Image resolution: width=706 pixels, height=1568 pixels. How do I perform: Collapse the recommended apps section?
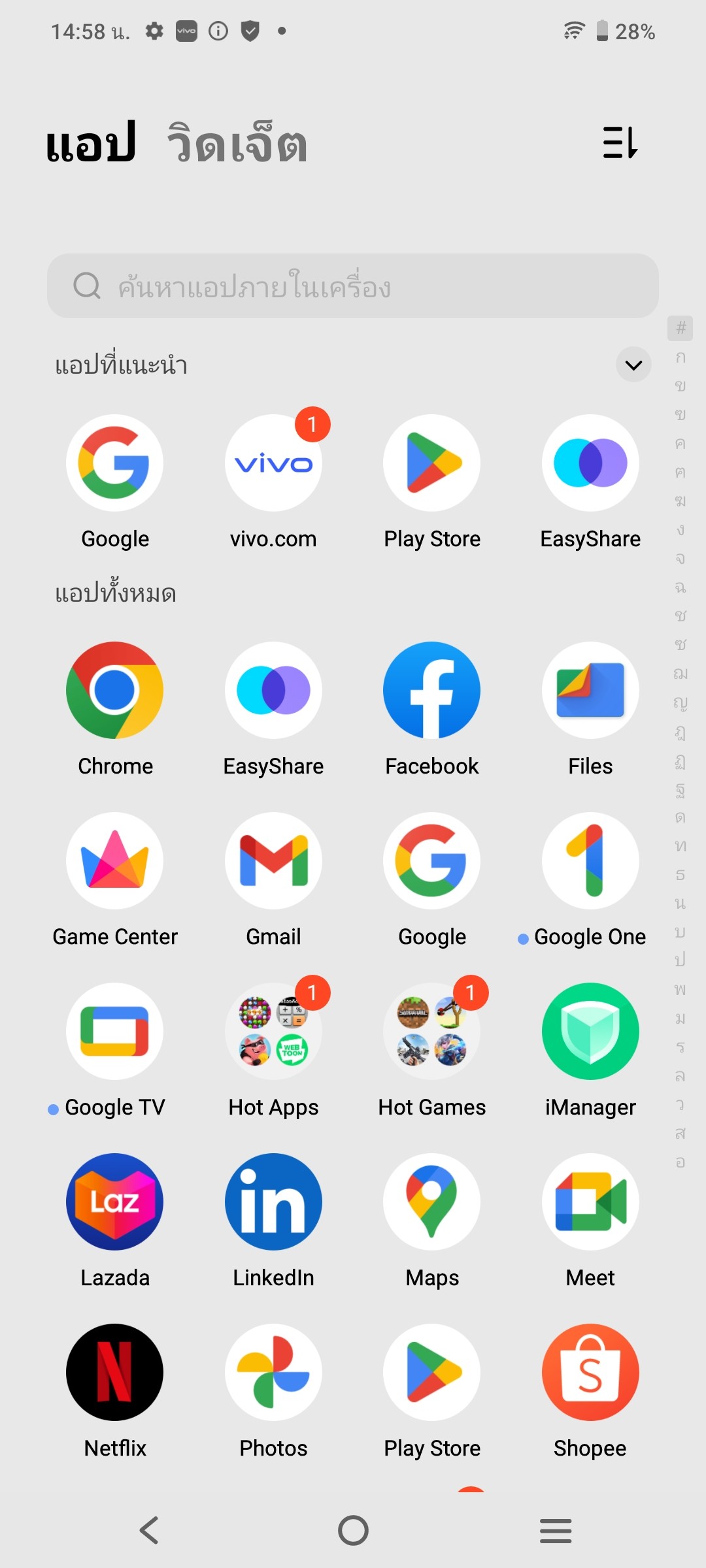point(633,365)
